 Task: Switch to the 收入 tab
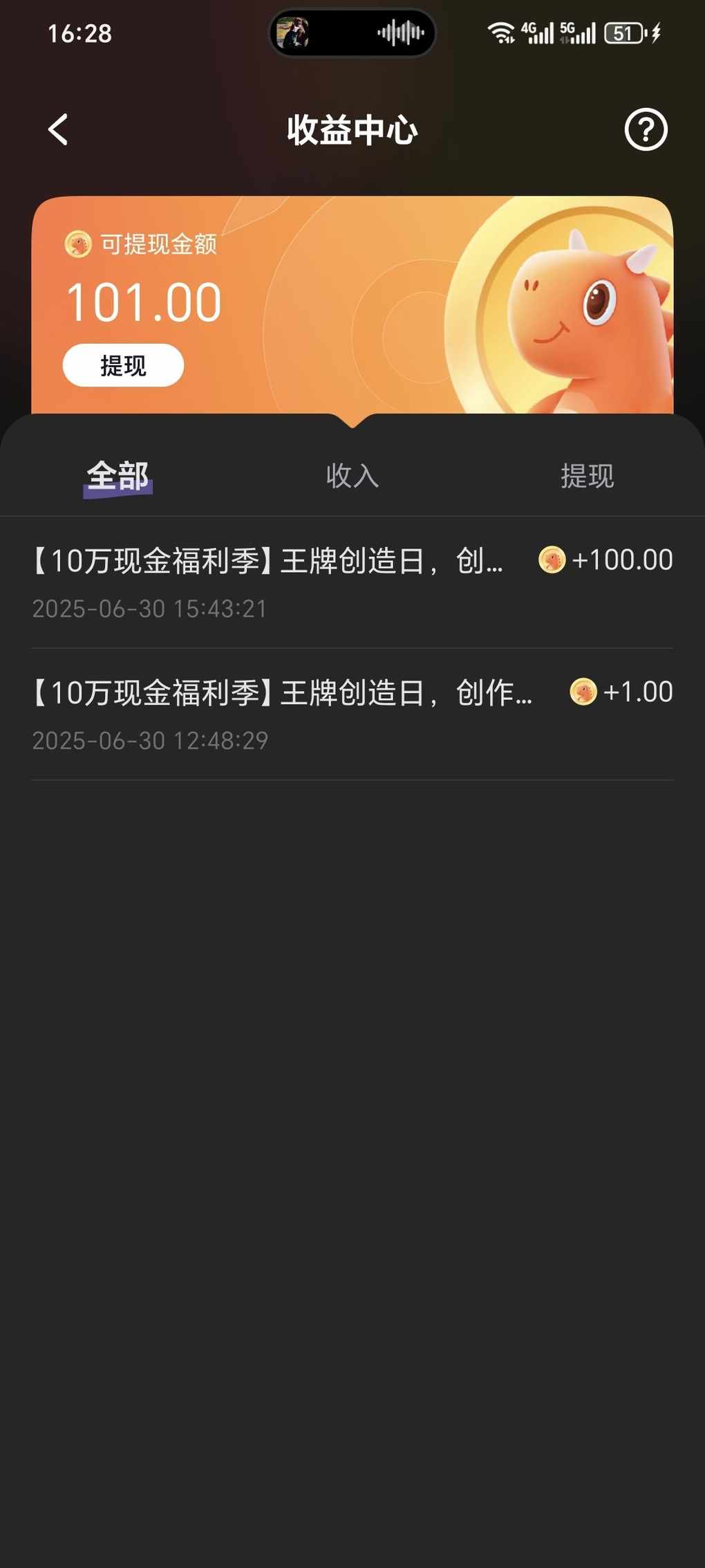[352, 476]
